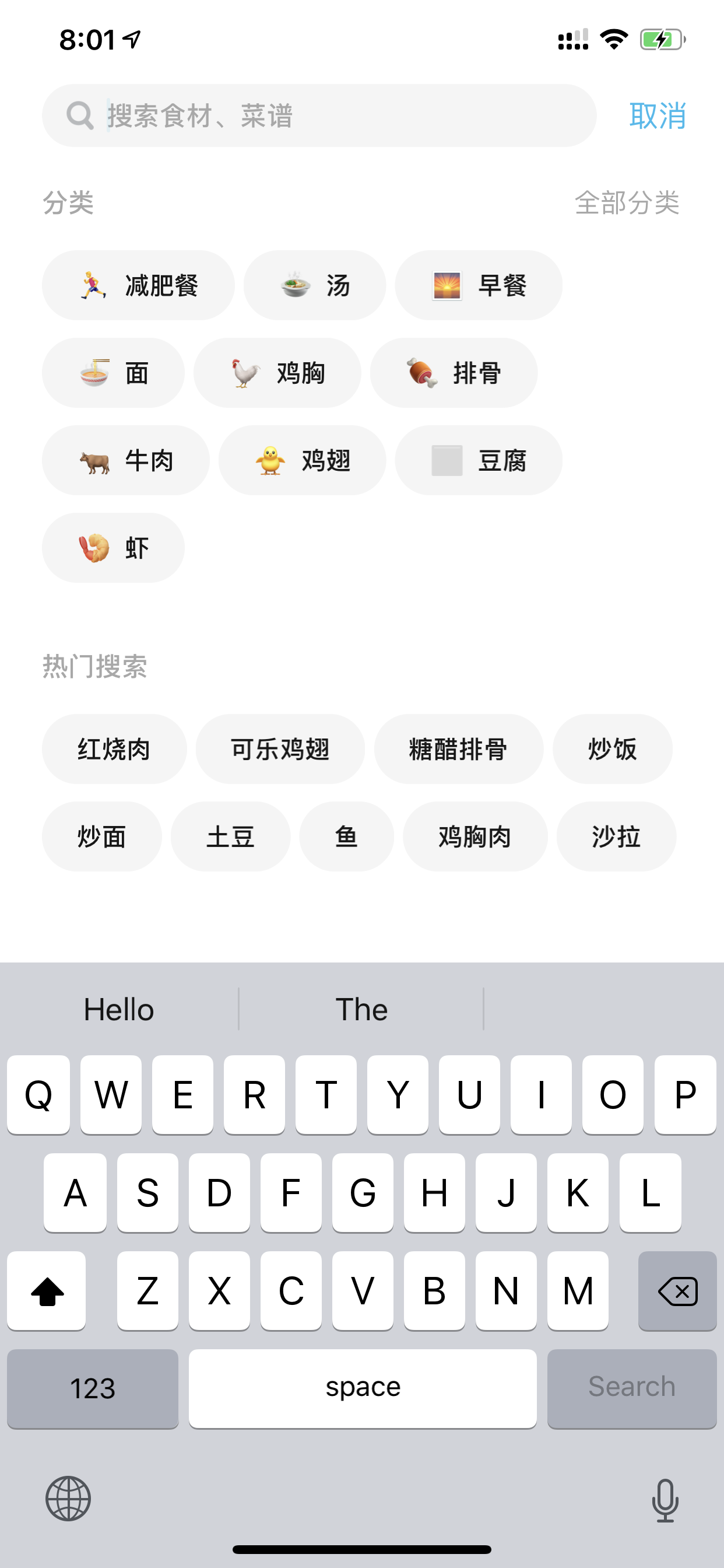This screenshot has width=724, height=1568.
Task: Open the 豆腐 category chip
Action: 478,460
